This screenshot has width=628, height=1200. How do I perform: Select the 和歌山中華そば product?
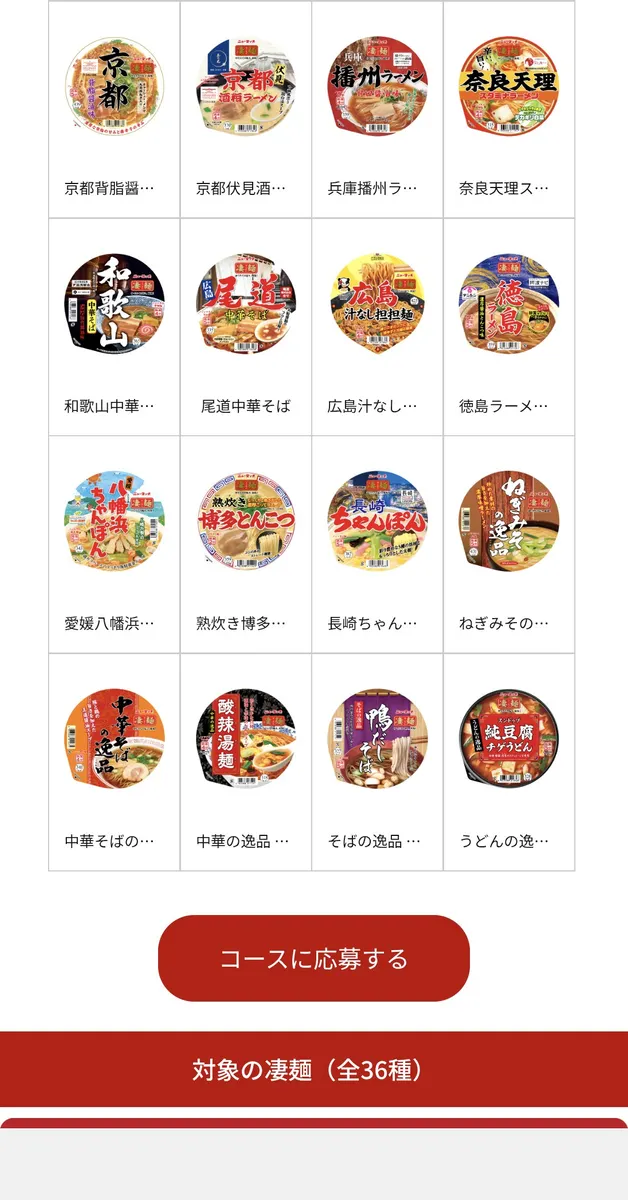tap(114, 328)
